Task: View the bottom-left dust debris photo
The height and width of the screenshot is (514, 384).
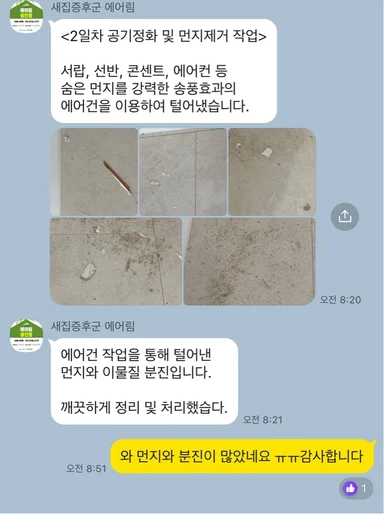Action: (x=116, y=261)
